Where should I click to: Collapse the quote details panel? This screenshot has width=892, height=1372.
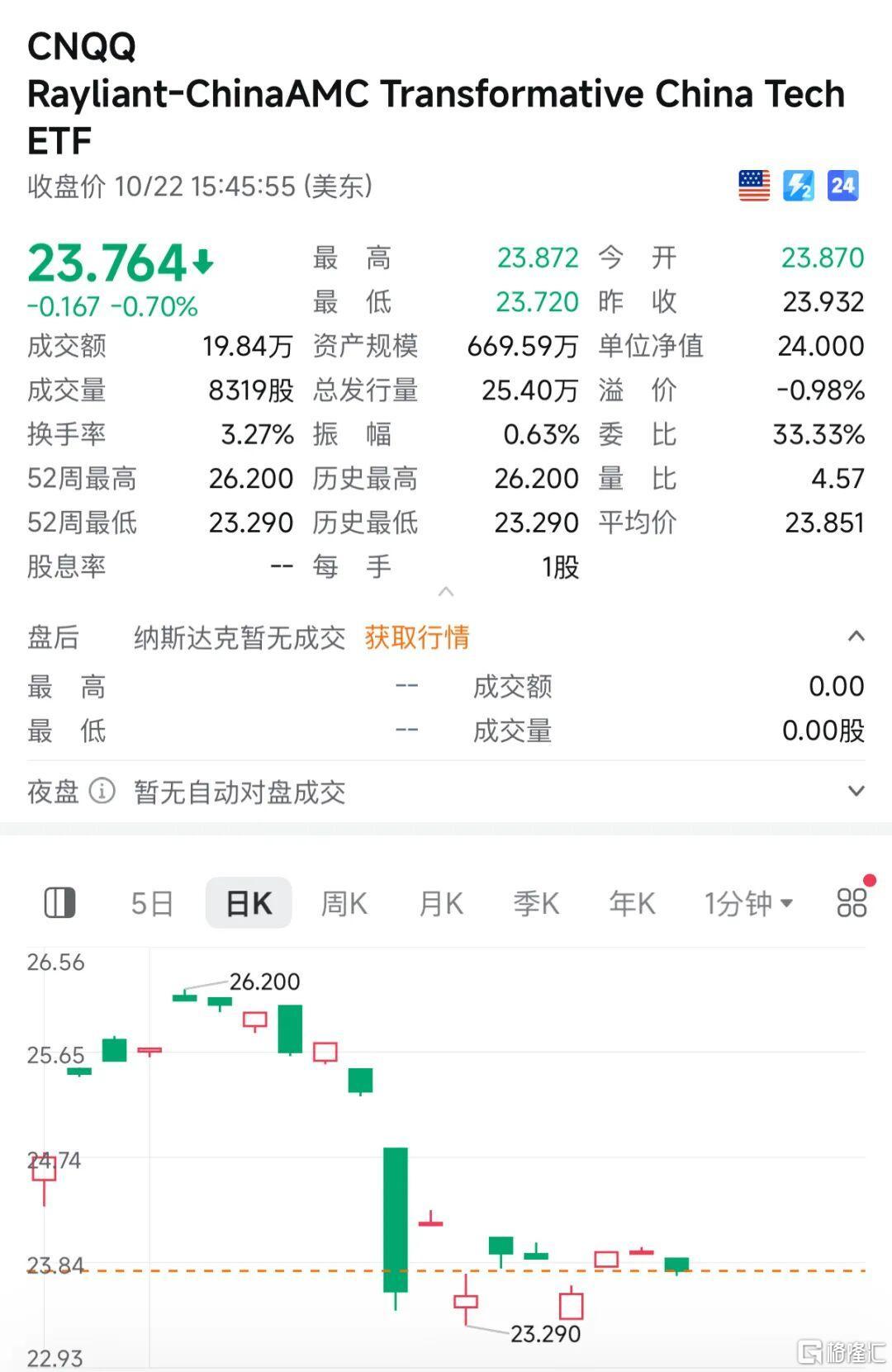click(x=446, y=591)
